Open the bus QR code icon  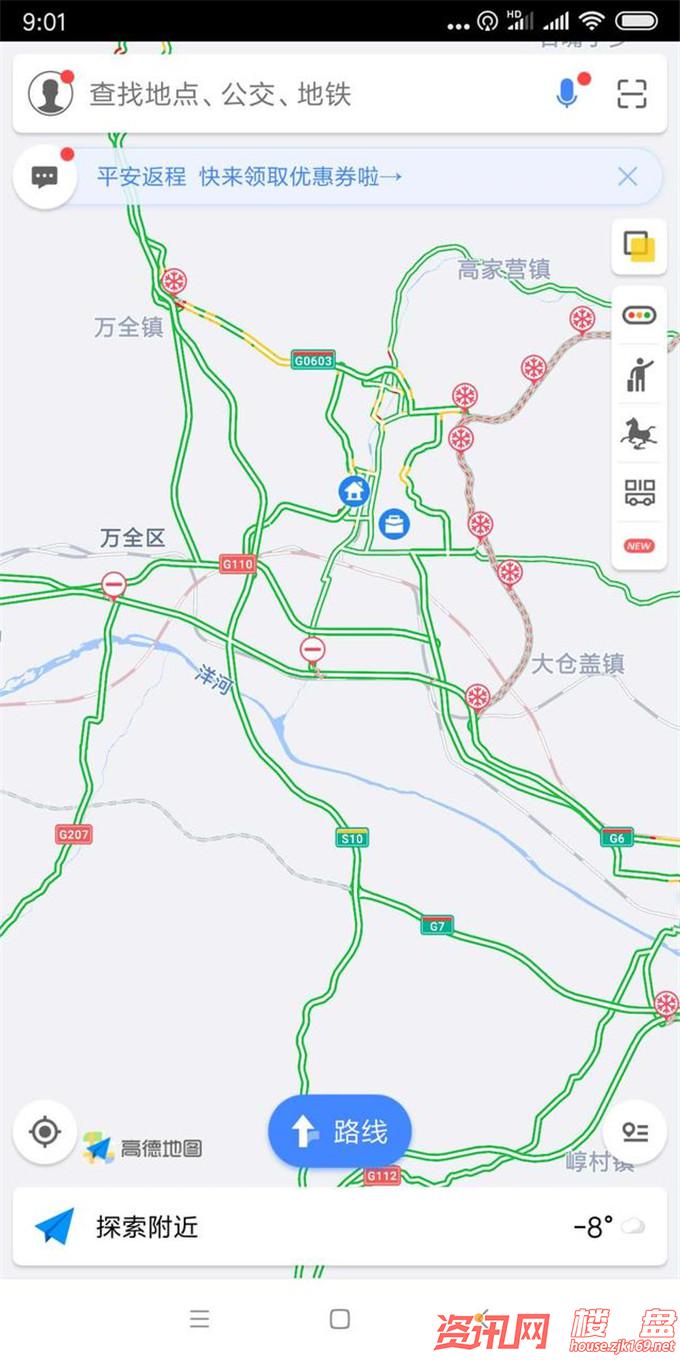(639, 492)
